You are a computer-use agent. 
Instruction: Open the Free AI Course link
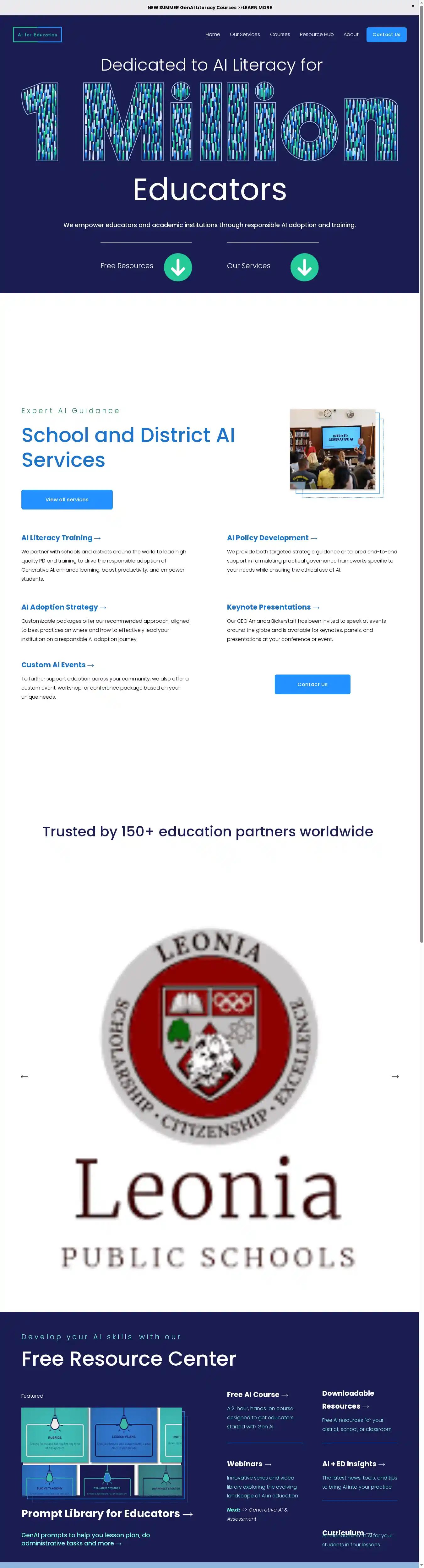(x=257, y=1395)
